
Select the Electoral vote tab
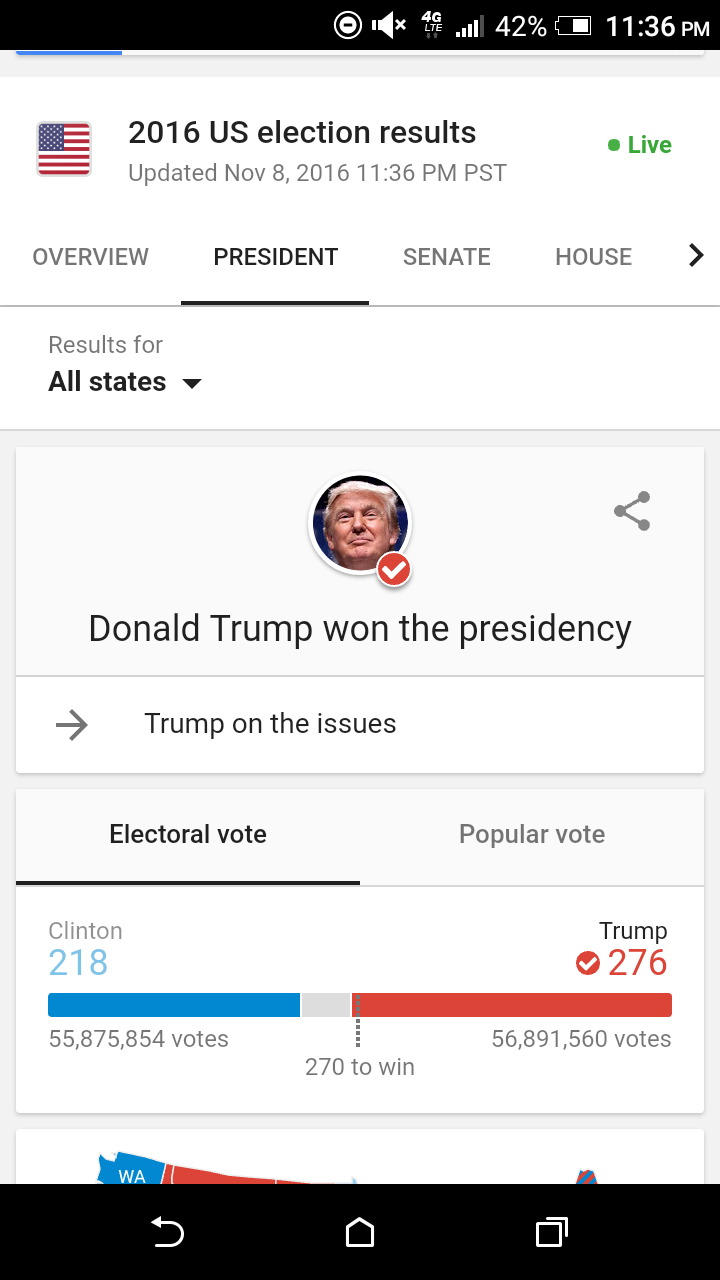188,835
